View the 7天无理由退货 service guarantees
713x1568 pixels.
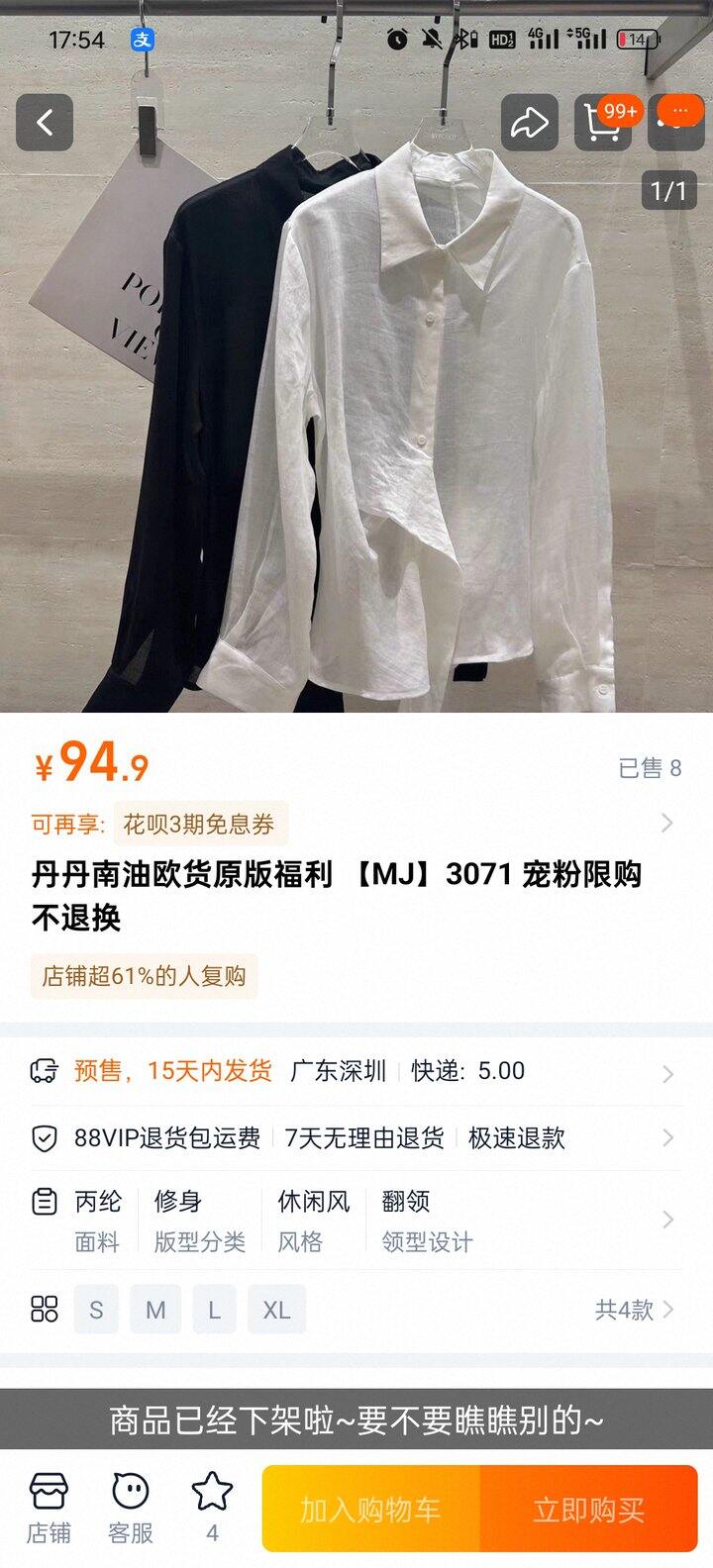tap(363, 1138)
